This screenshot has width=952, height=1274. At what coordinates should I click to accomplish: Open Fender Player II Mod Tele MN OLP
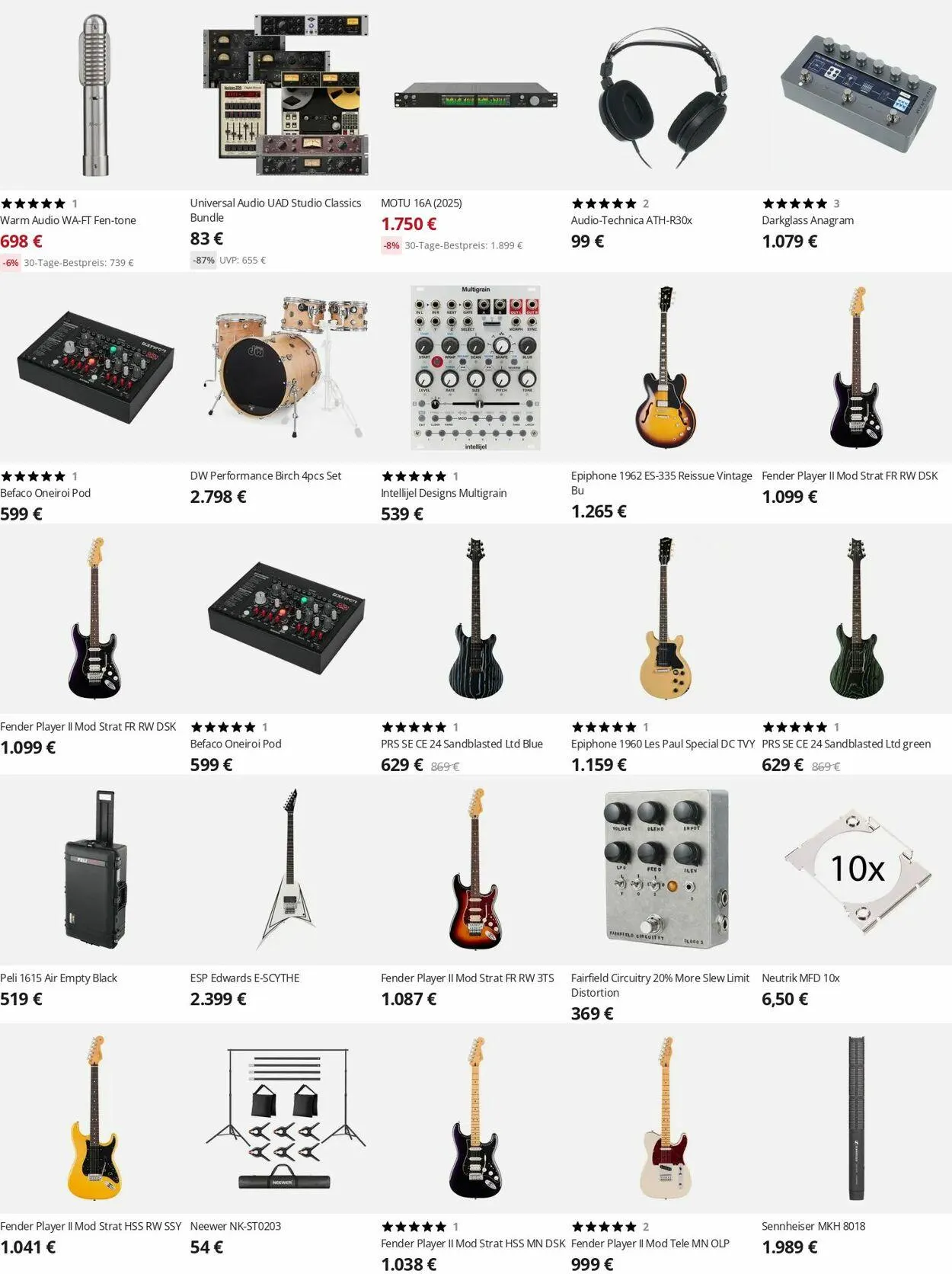point(650,1244)
